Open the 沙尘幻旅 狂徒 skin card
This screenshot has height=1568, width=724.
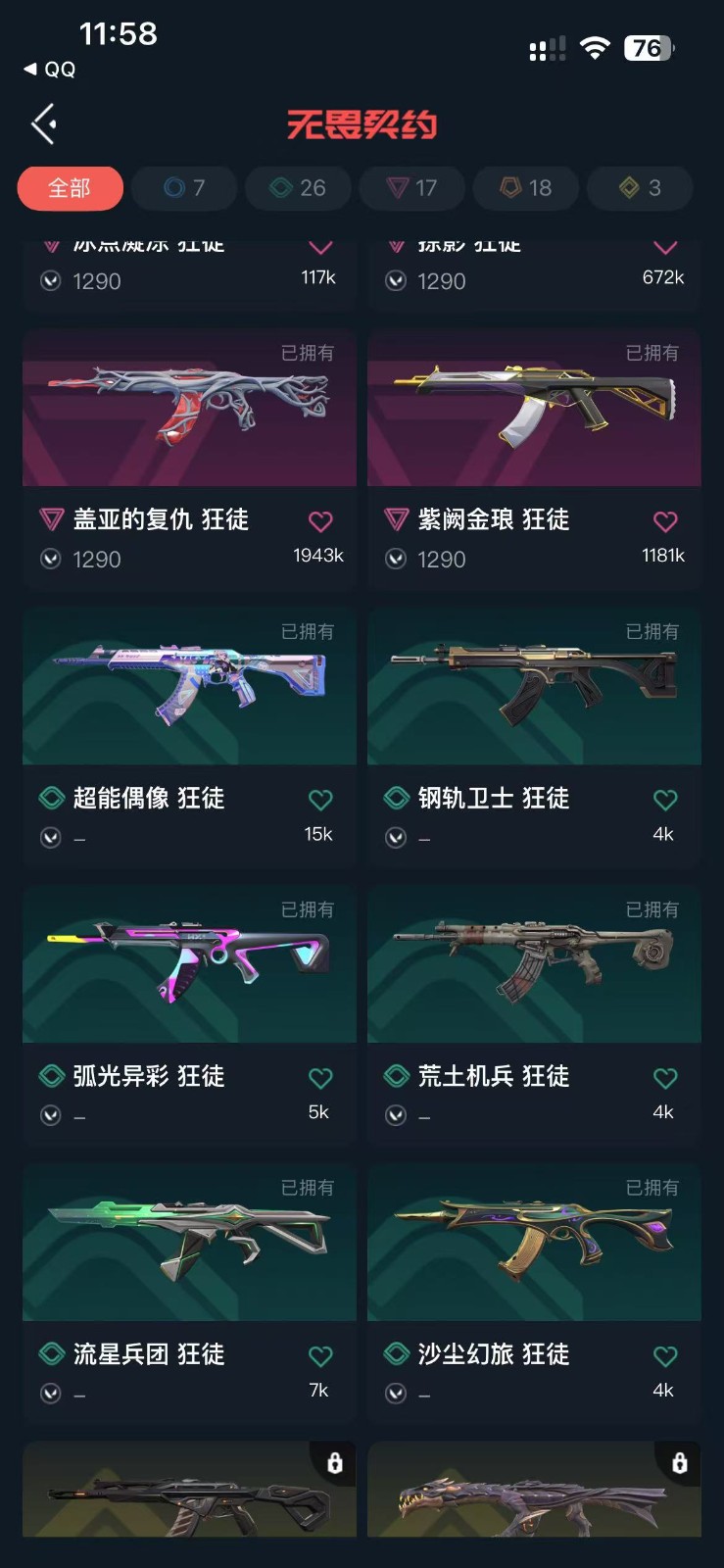[x=534, y=1243]
